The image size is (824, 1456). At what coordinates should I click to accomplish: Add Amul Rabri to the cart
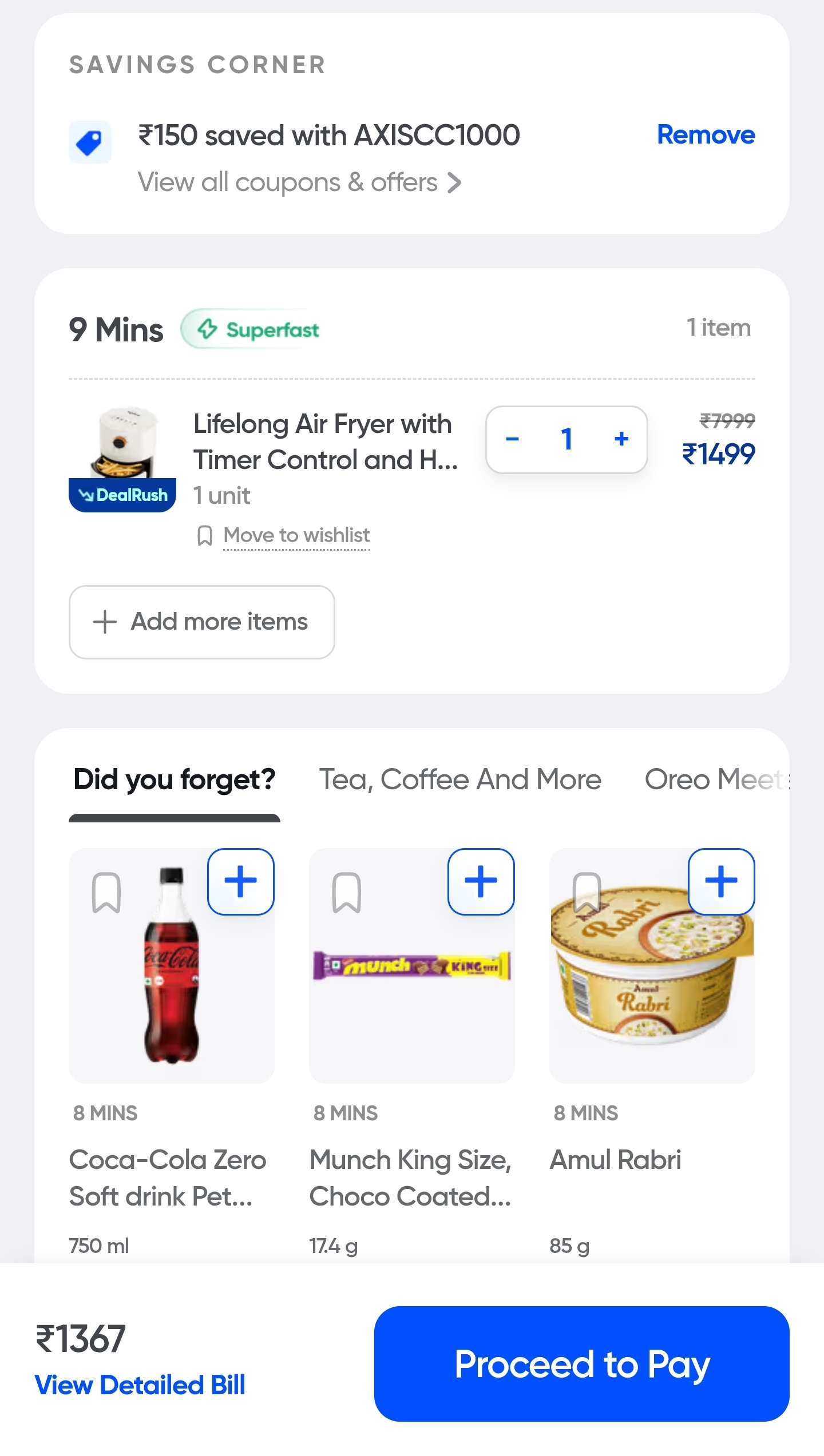[x=721, y=881]
